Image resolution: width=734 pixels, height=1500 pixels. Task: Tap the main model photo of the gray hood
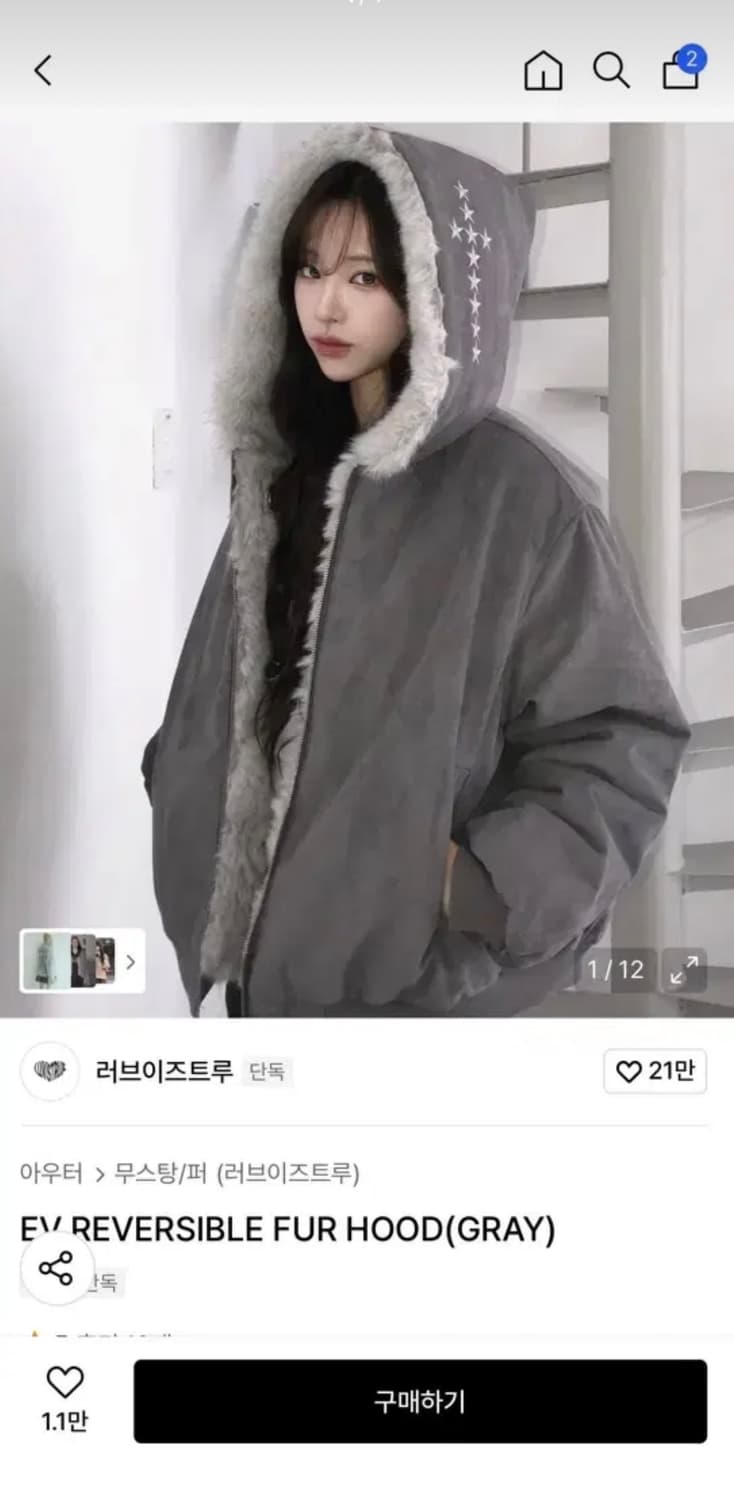click(x=367, y=550)
